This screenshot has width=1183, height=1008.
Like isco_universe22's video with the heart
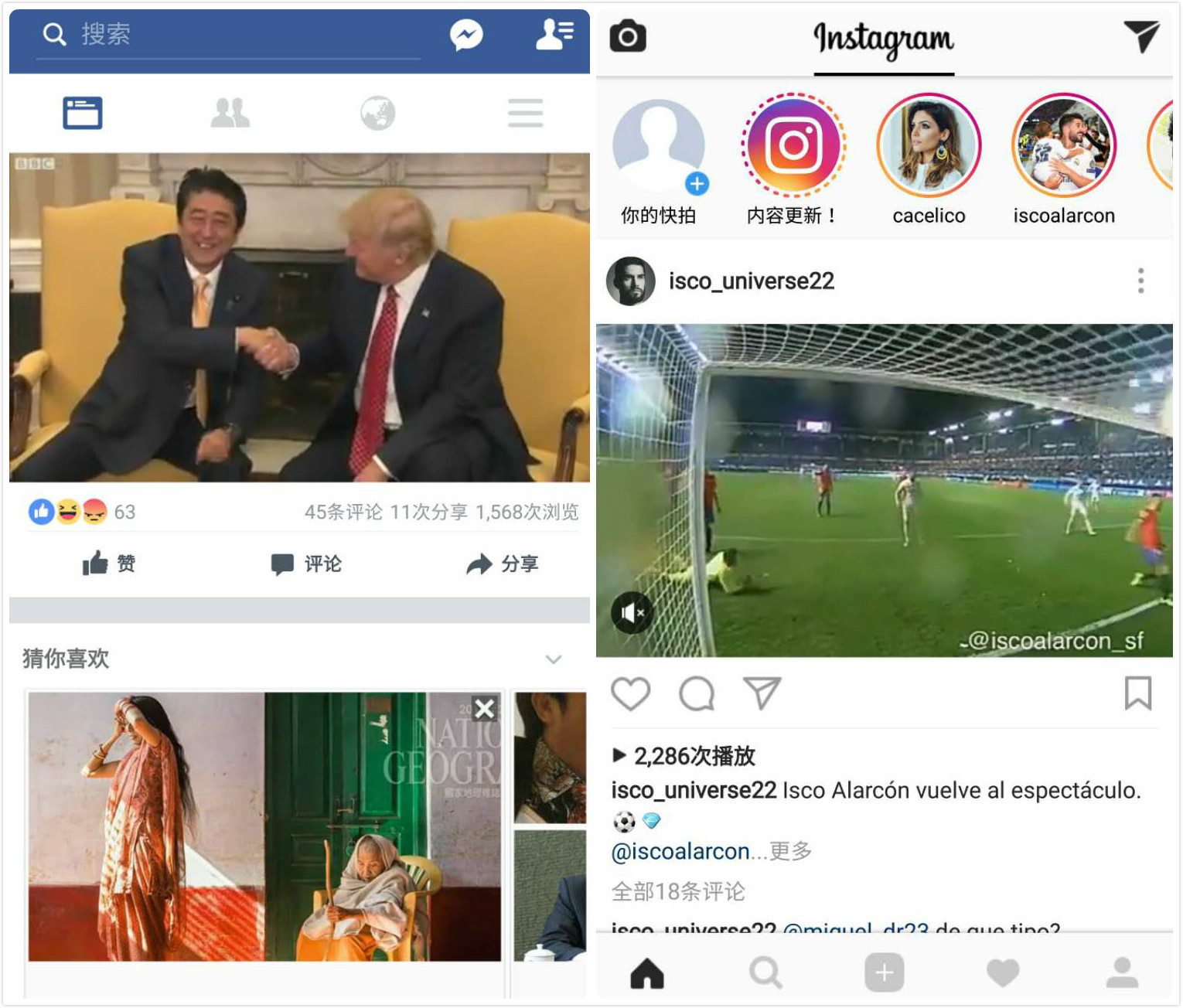tap(630, 693)
